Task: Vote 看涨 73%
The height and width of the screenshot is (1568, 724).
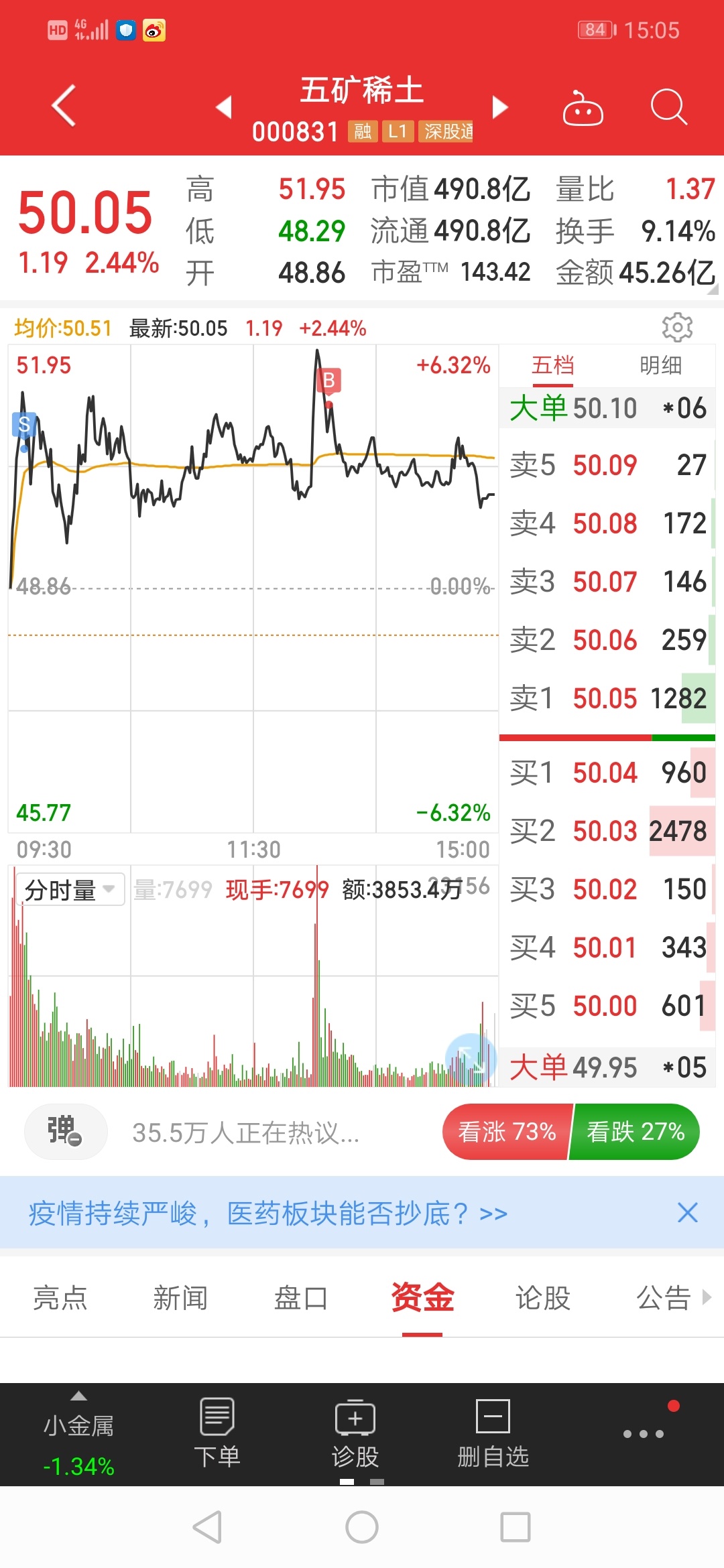Action: click(x=507, y=1132)
